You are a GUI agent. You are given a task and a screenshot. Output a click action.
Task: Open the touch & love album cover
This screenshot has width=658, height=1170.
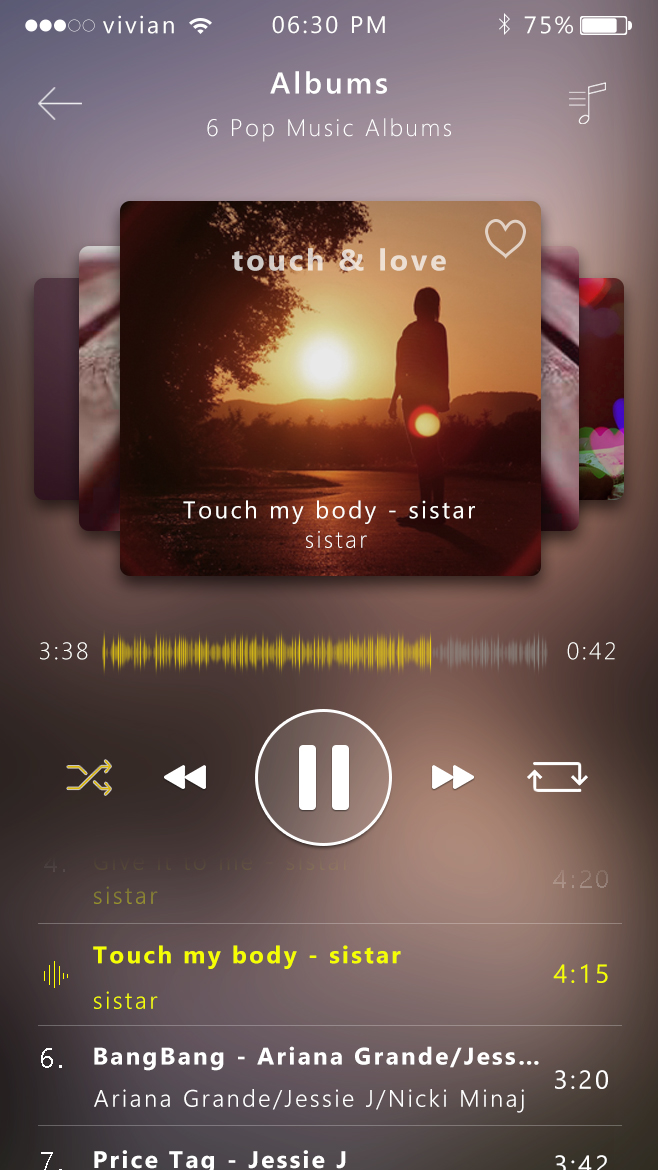pyautogui.click(x=330, y=388)
